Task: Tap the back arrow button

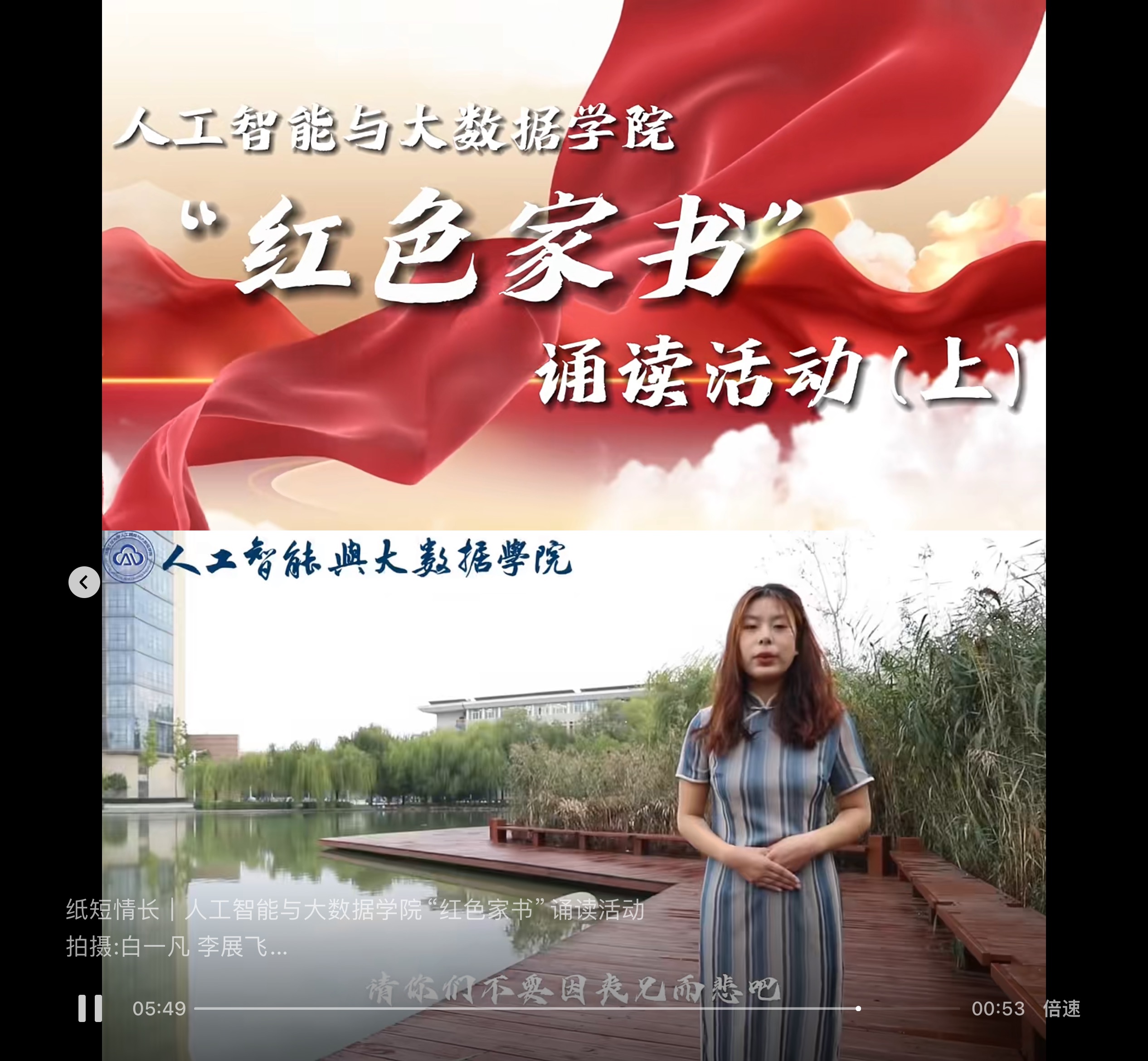Action: [84, 582]
